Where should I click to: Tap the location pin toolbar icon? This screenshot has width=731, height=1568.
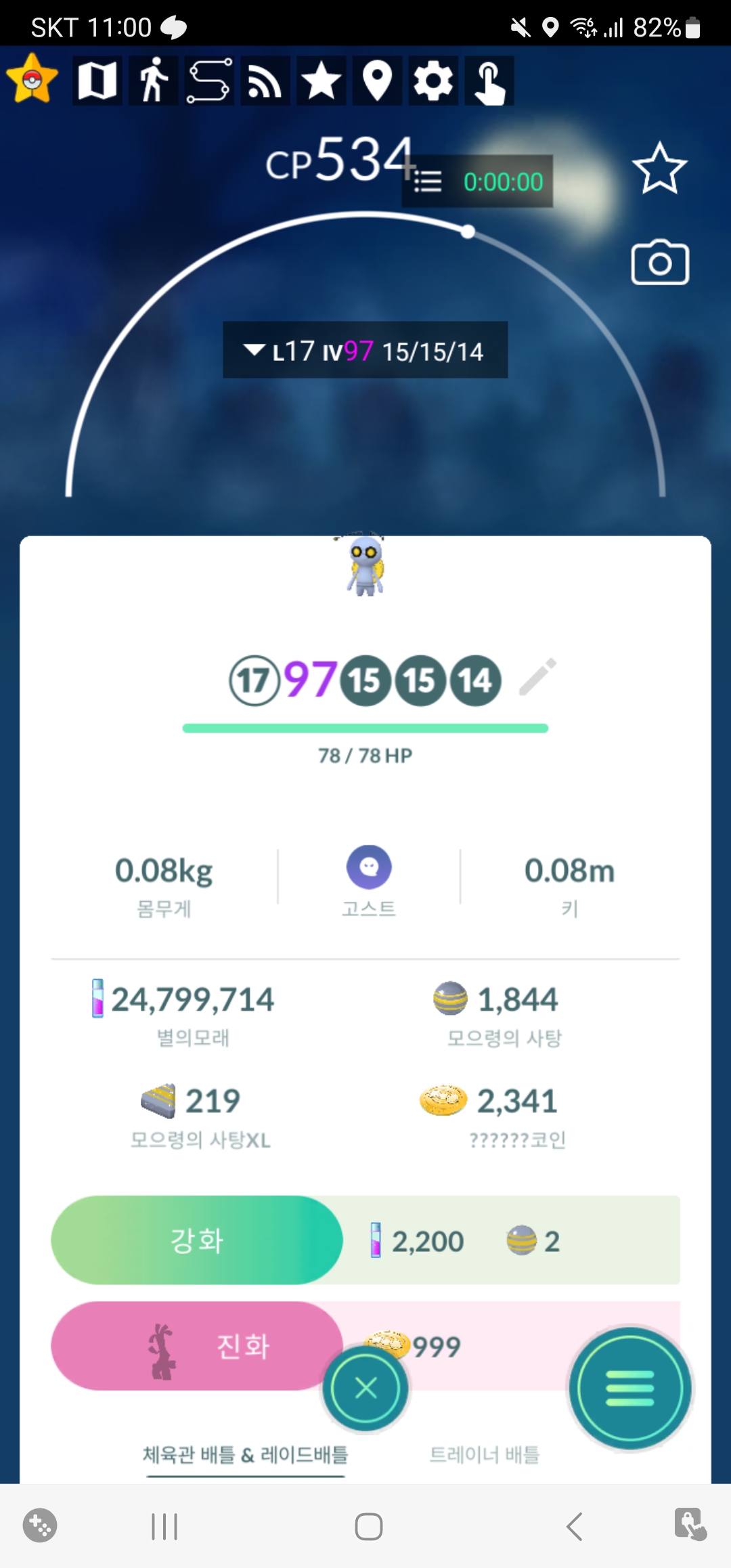377,81
